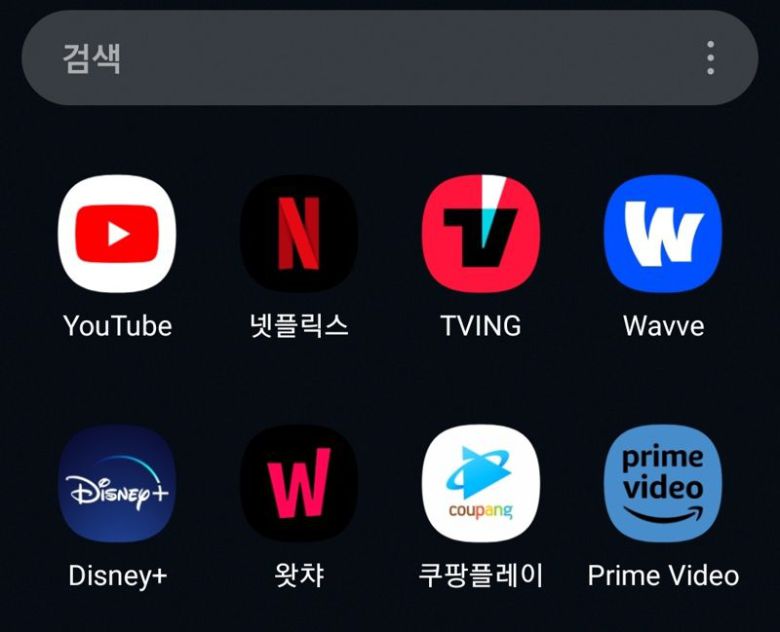Screen dimensions: 780x632
Task: Open the three-dot overflow menu
Action: pos(710,58)
